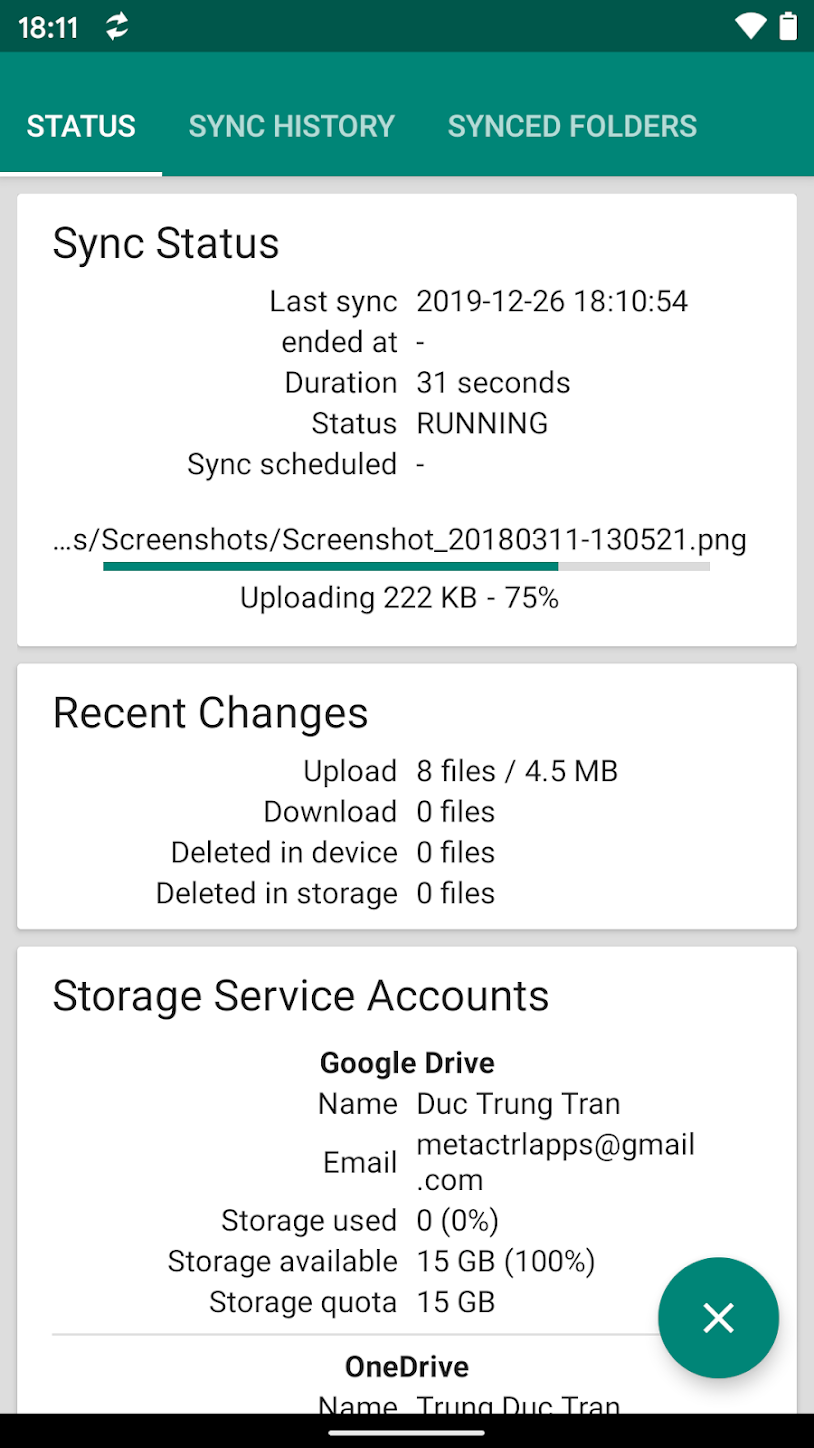Cancel the running sync with X button

(x=718, y=1317)
